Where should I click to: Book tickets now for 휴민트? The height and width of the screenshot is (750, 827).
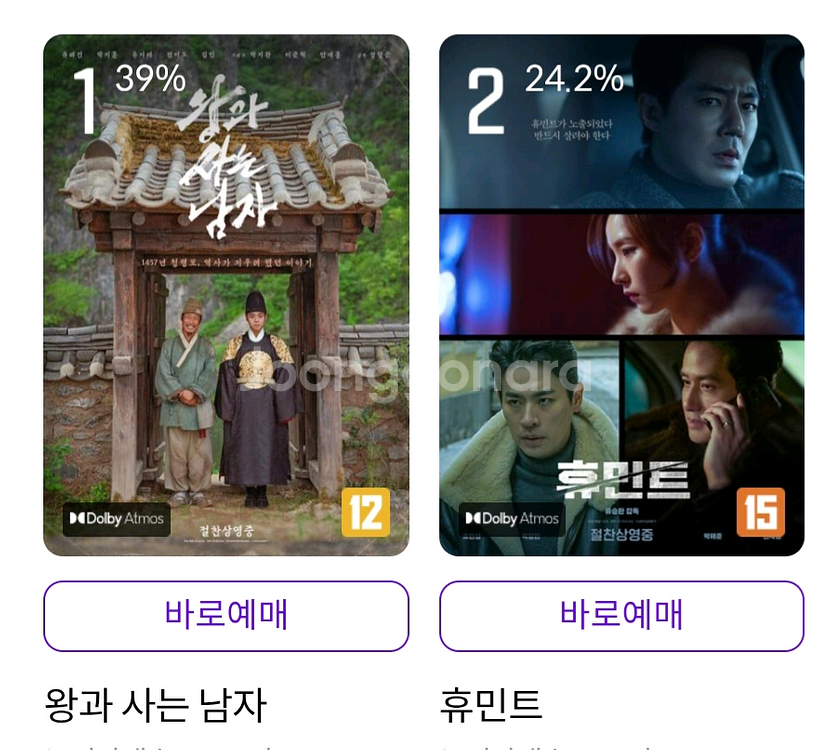(x=621, y=615)
